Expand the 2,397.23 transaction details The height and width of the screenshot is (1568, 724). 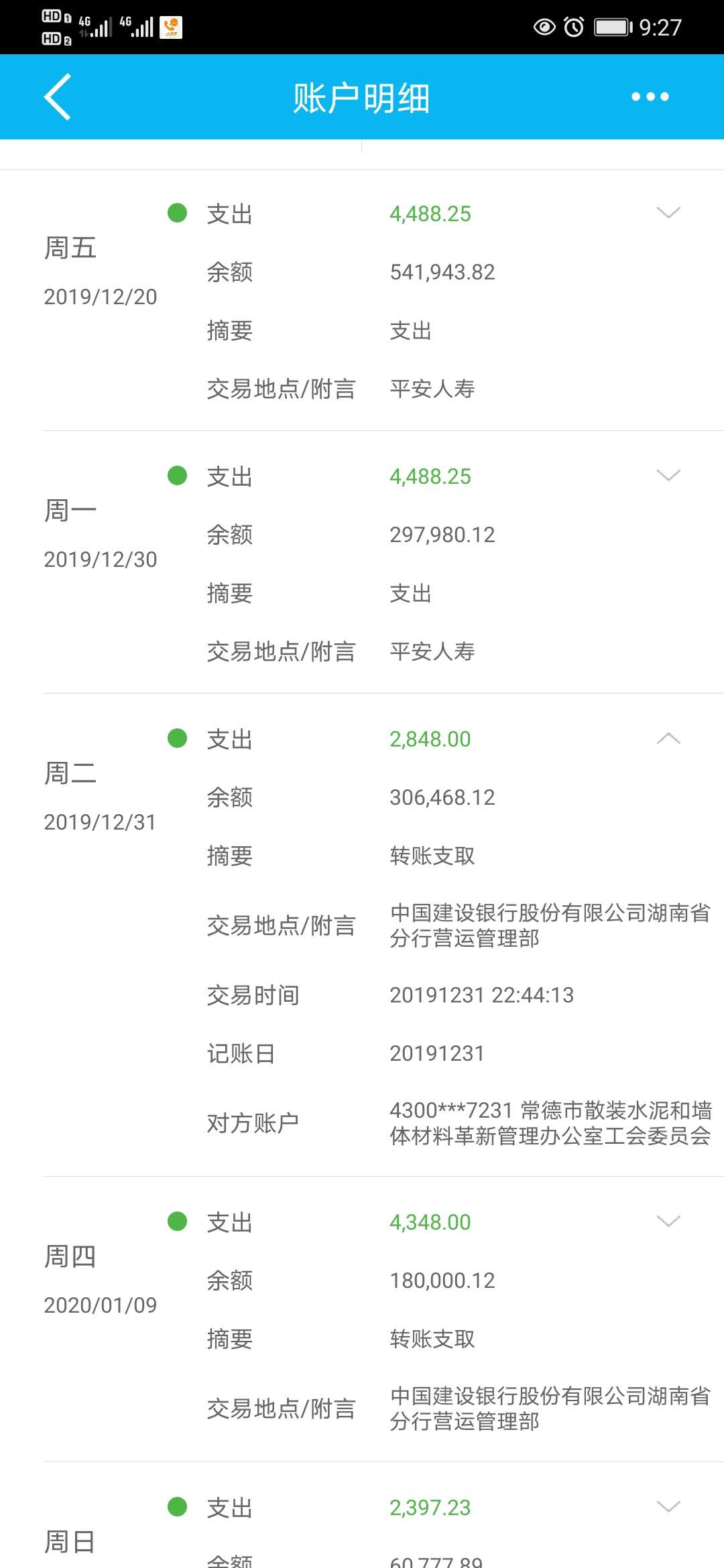668,1507
